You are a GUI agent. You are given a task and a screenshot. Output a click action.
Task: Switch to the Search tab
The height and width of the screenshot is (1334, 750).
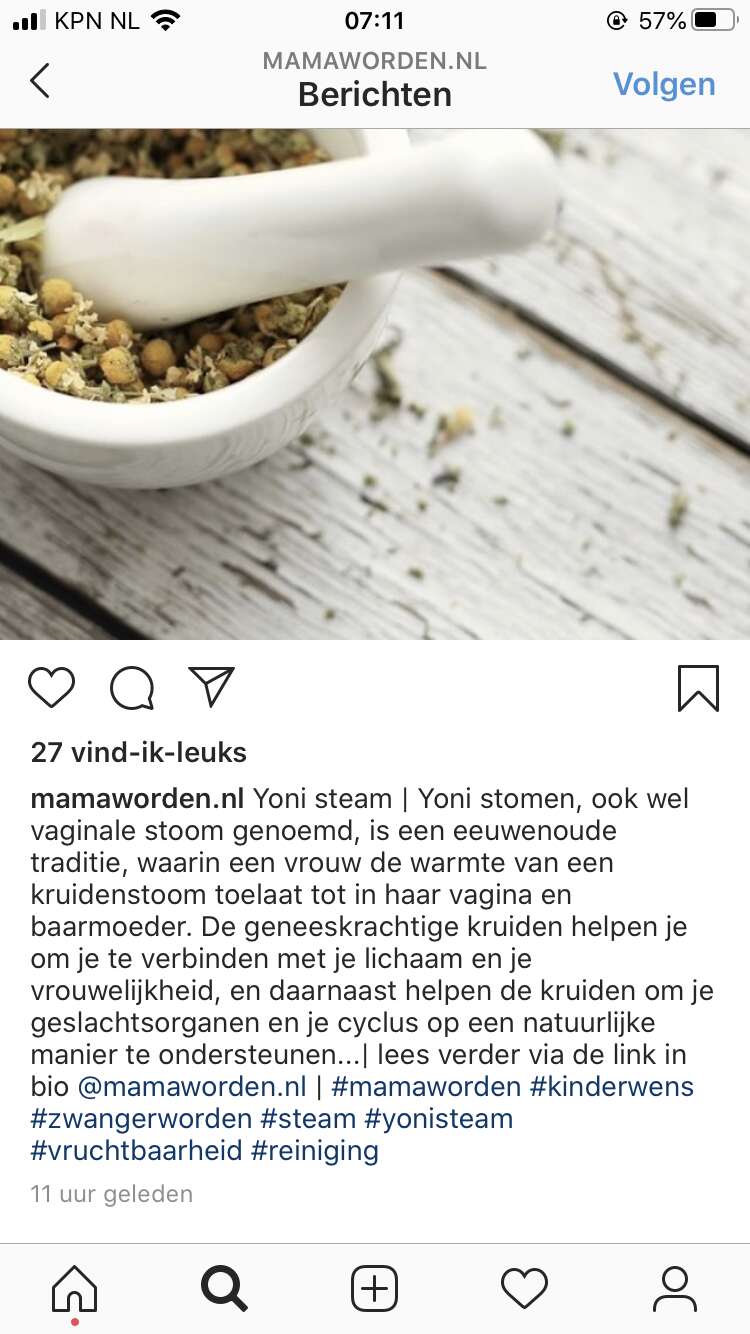click(x=224, y=1288)
